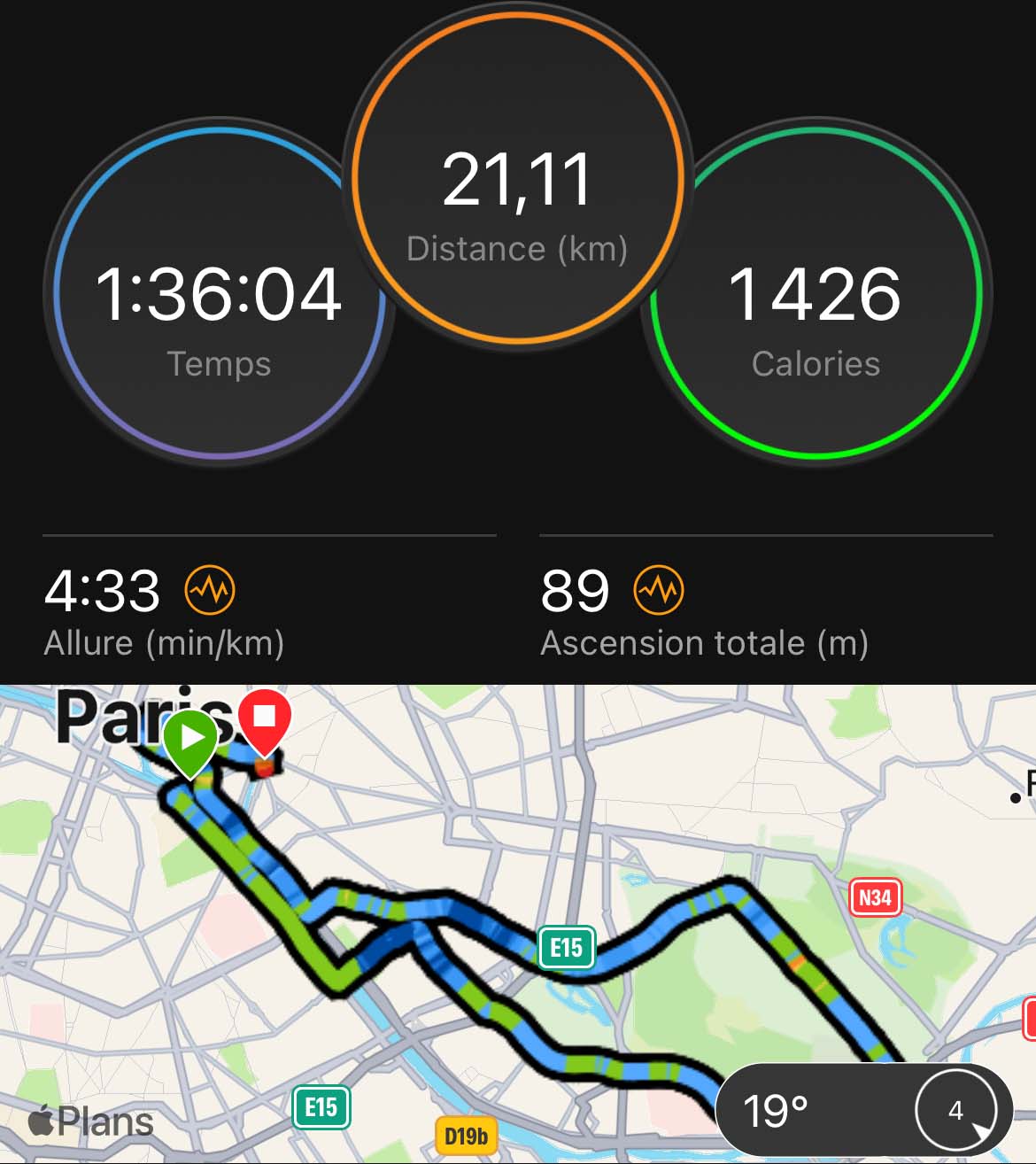Open the pace chart icon beside Allure
The width and height of the screenshot is (1036, 1164).
point(210,590)
